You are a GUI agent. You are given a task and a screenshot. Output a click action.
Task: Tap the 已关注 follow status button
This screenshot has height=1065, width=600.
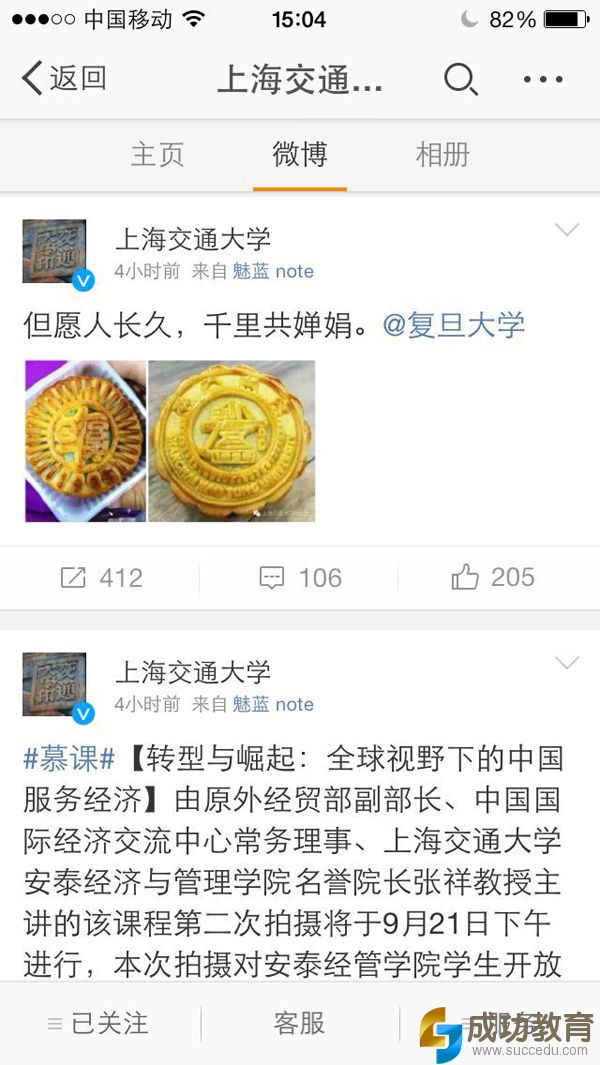click(98, 1023)
